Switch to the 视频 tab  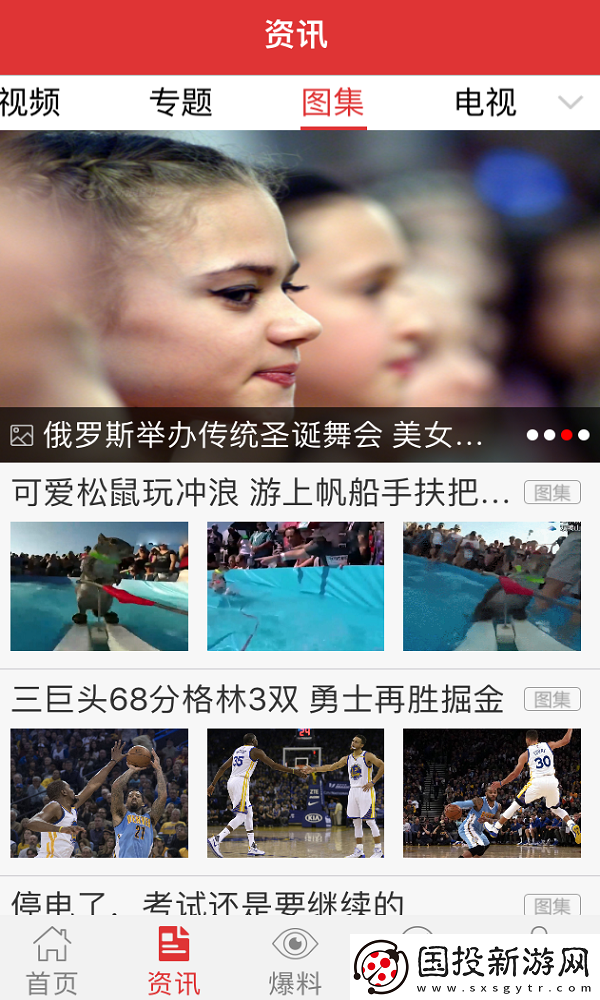tap(30, 102)
